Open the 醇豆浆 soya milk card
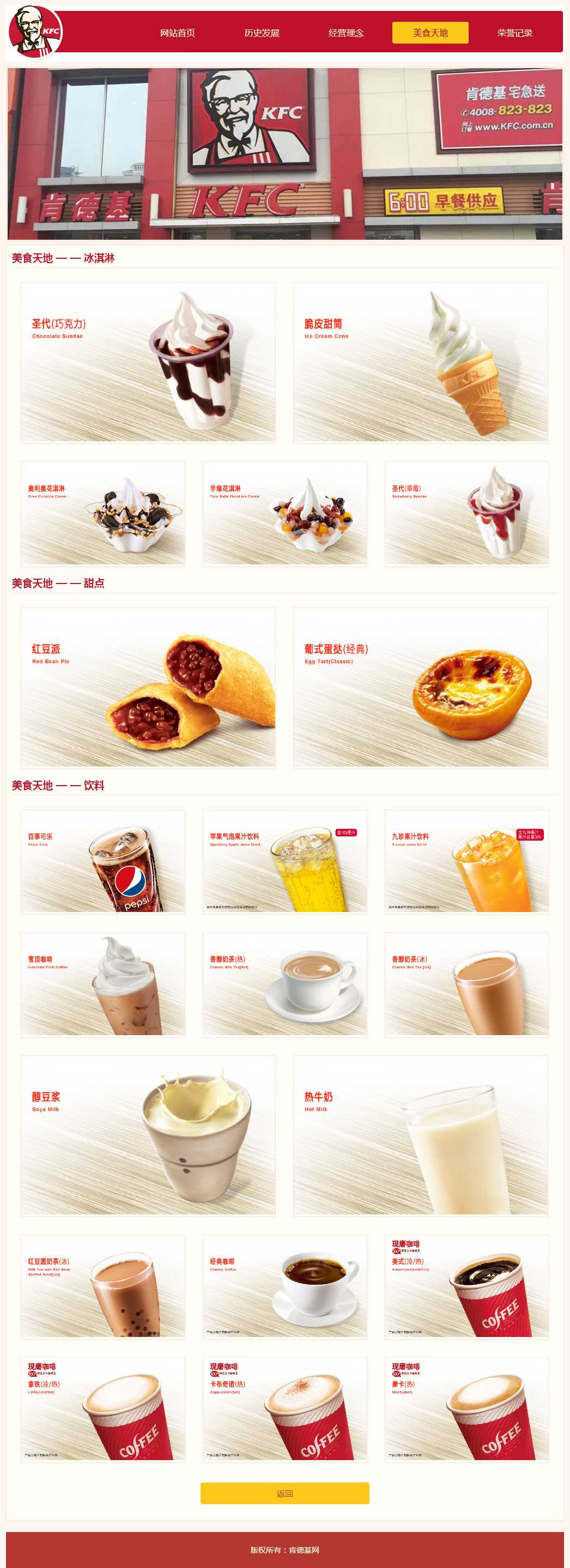This screenshot has width=570, height=1568. click(148, 1135)
